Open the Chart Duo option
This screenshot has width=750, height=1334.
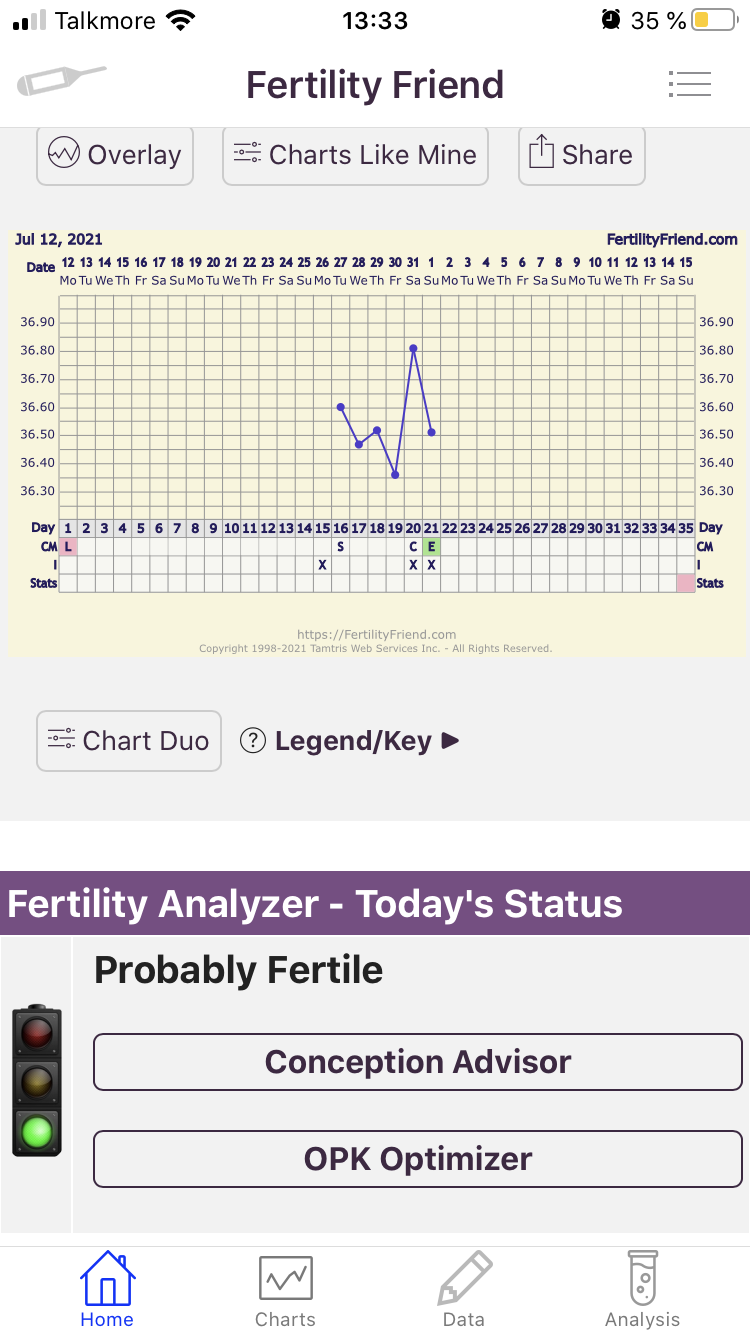click(128, 741)
